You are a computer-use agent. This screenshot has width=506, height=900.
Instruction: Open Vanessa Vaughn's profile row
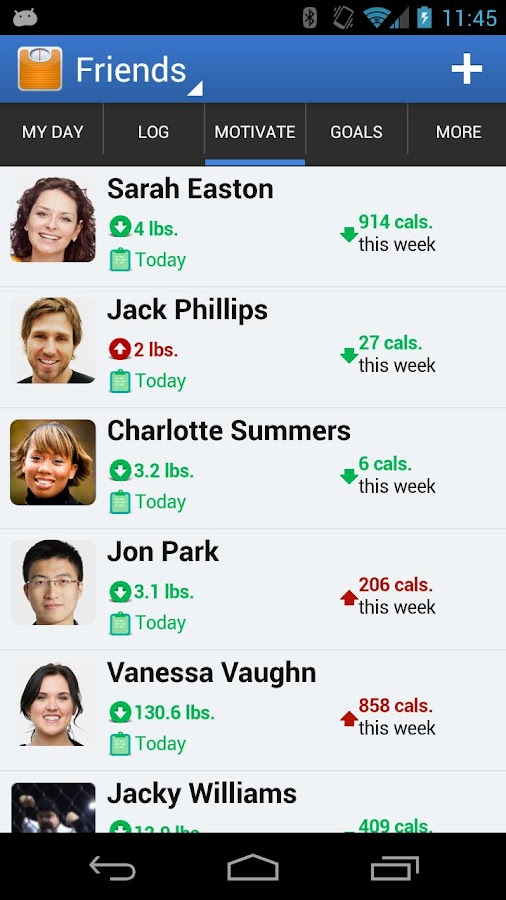(x=253, y=711)
